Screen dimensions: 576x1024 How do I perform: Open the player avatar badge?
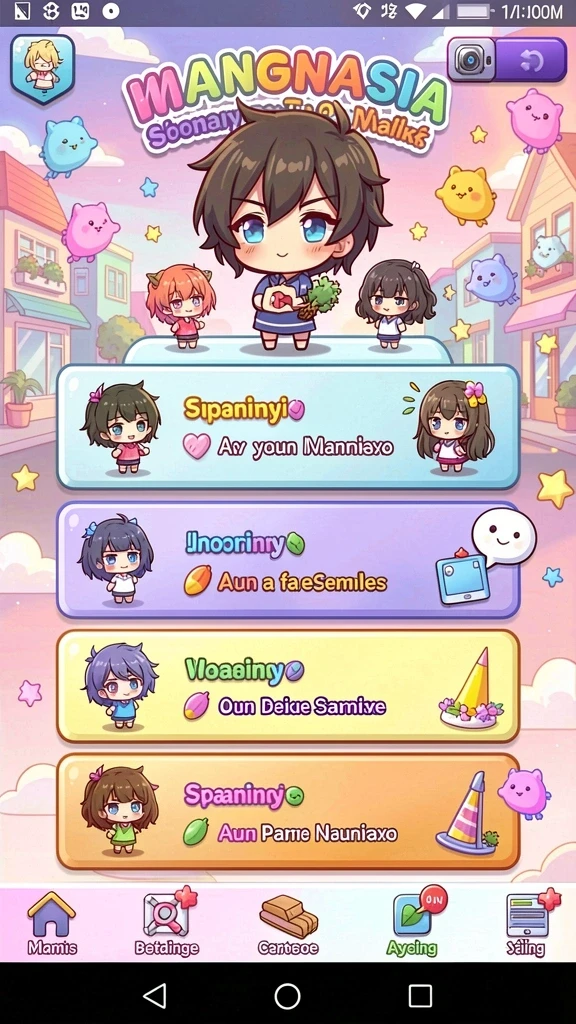42,68
